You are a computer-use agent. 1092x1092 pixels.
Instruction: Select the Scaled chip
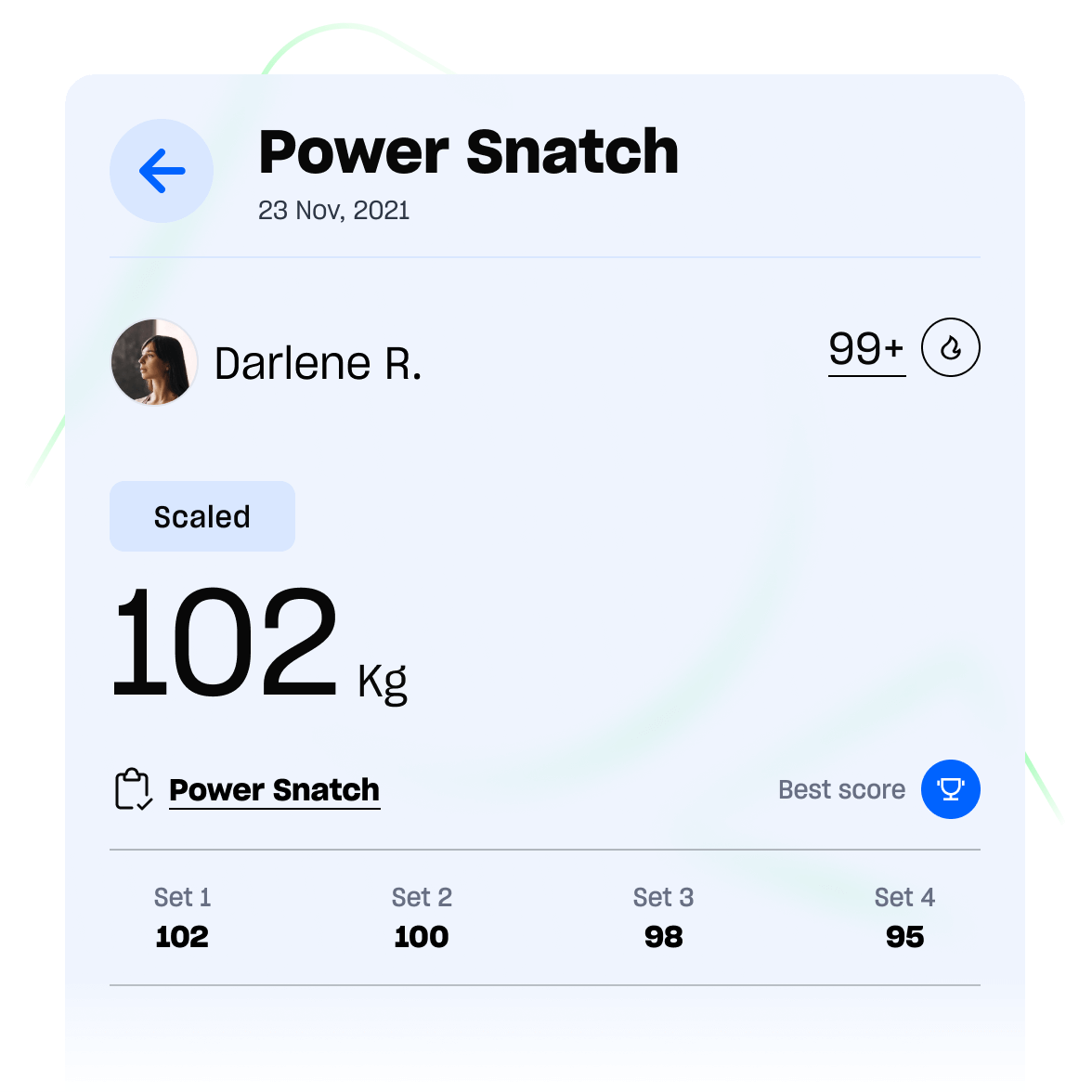[x=202, y=516]
